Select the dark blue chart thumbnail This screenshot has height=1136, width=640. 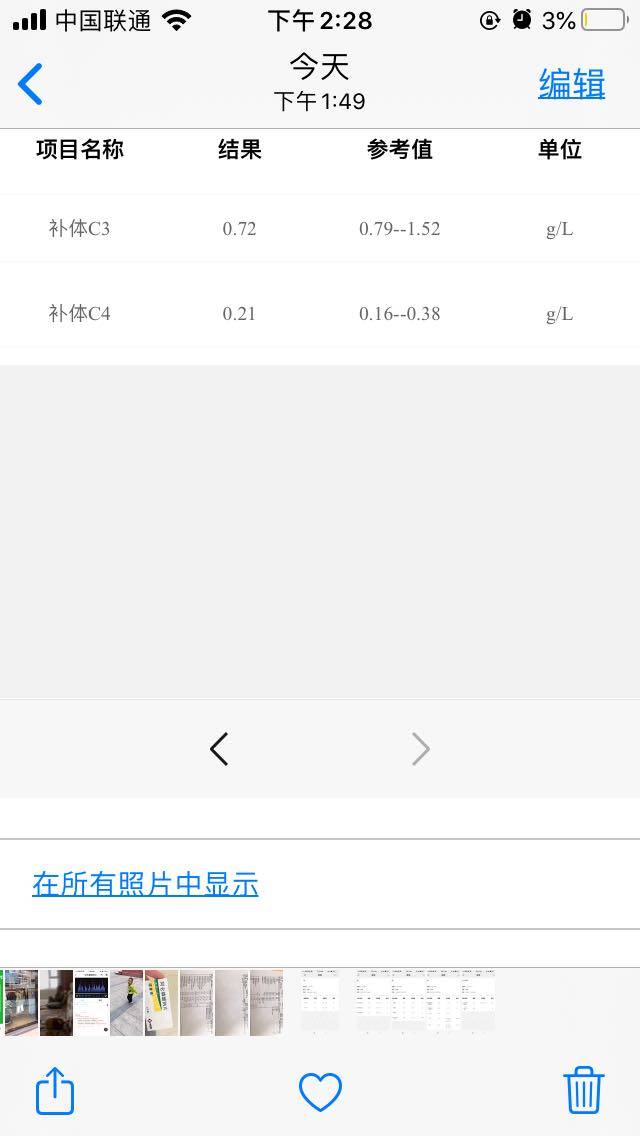92,1002
